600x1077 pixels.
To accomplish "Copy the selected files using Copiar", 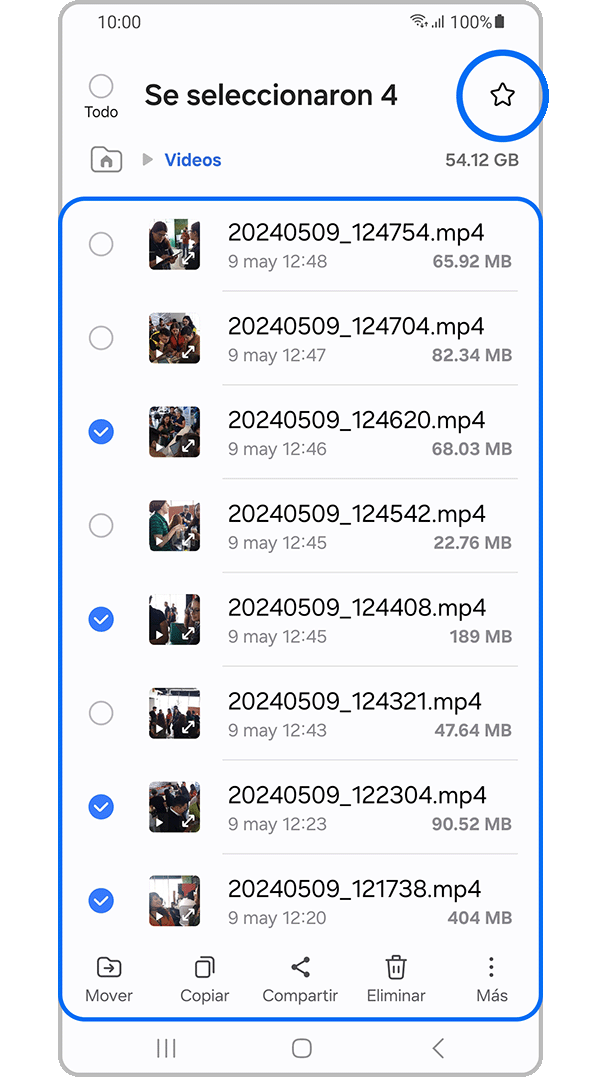I will pyautogui.click(x=204, y=978).
